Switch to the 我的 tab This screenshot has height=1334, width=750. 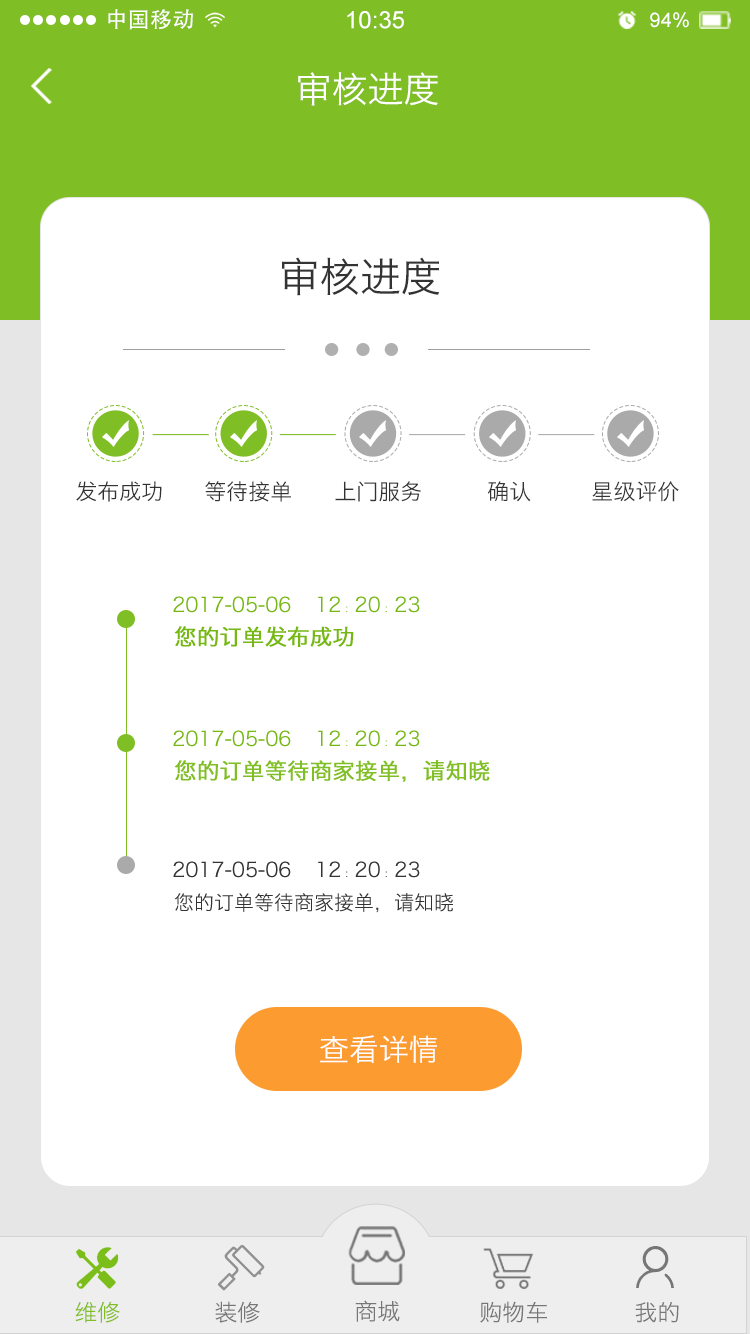coord(656,1284)
